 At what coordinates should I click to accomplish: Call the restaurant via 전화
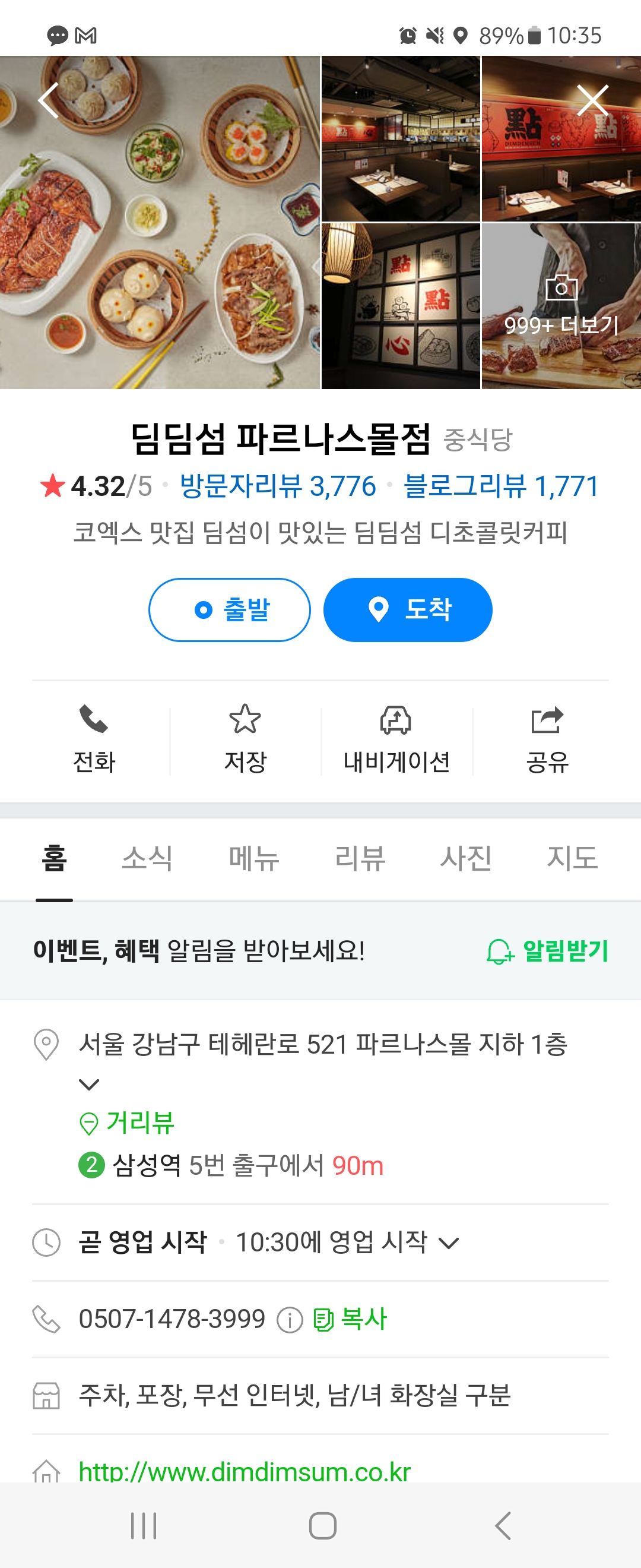pyautogui.click(x=94, y=739)
